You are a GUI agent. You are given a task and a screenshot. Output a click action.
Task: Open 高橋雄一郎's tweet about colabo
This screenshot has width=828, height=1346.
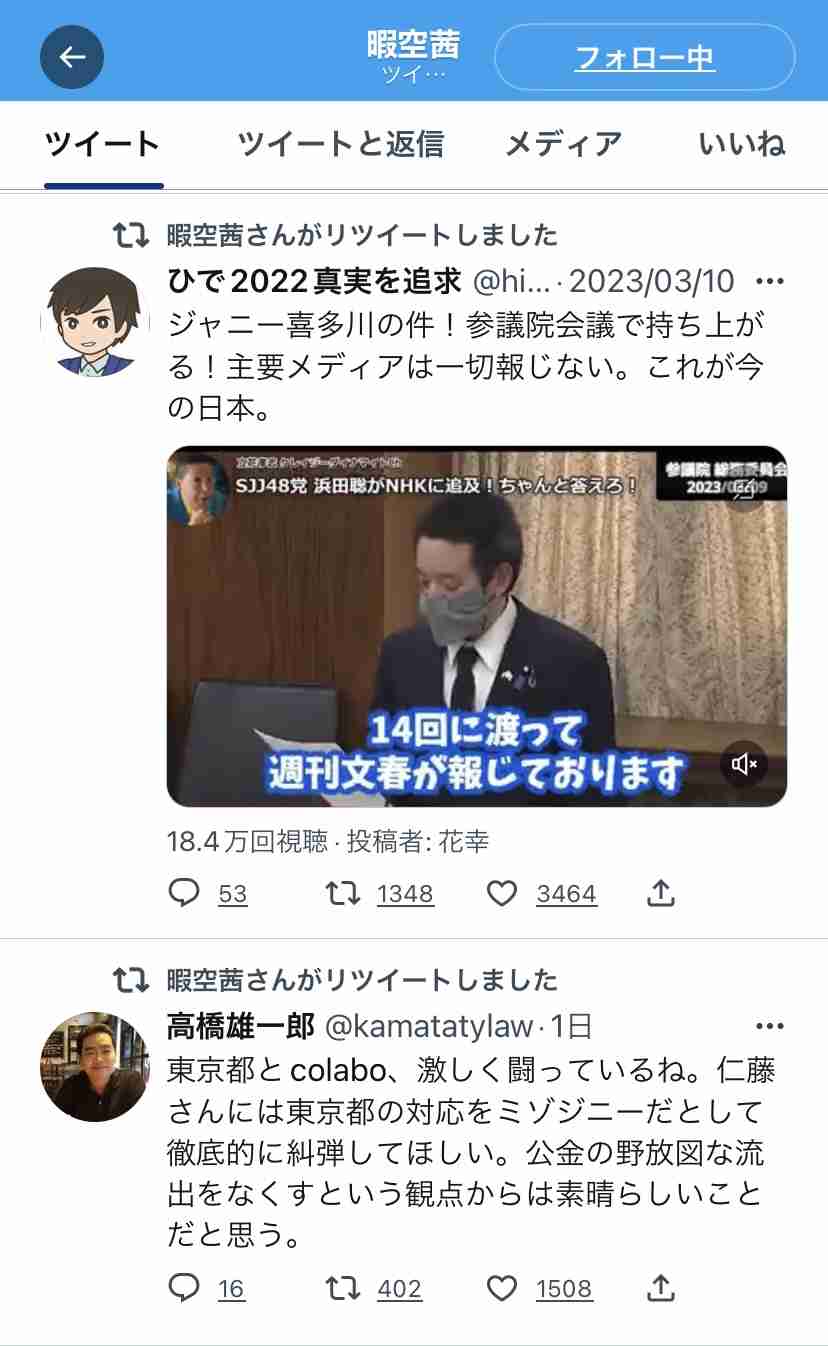click(x=470, y=1154)
